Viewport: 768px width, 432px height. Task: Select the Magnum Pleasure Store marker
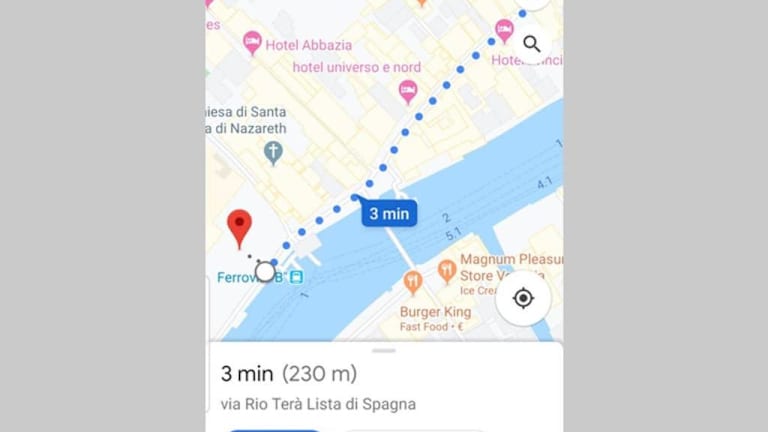[447, 269]
